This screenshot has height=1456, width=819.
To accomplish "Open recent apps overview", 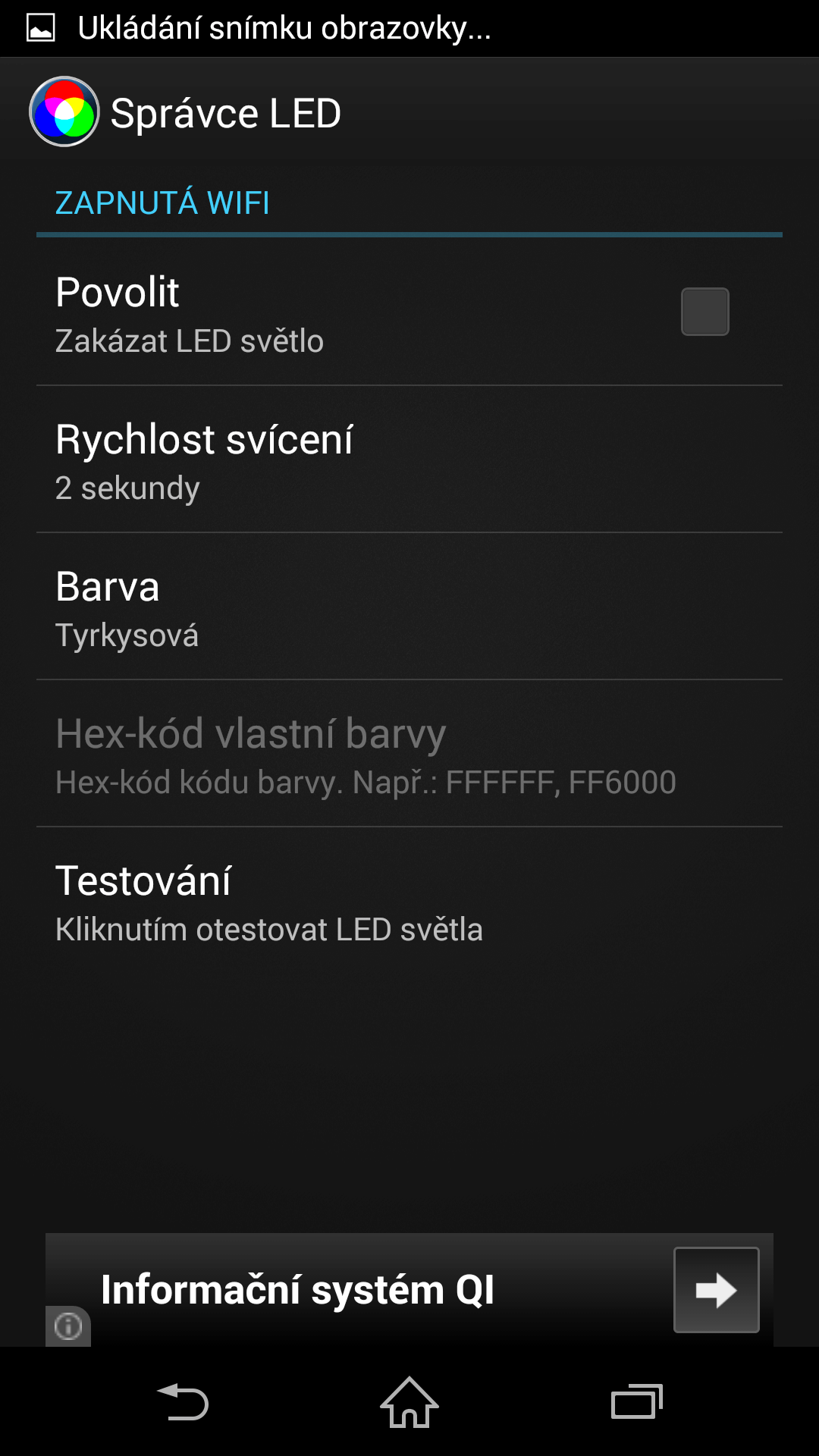I will pos(636,1402).
